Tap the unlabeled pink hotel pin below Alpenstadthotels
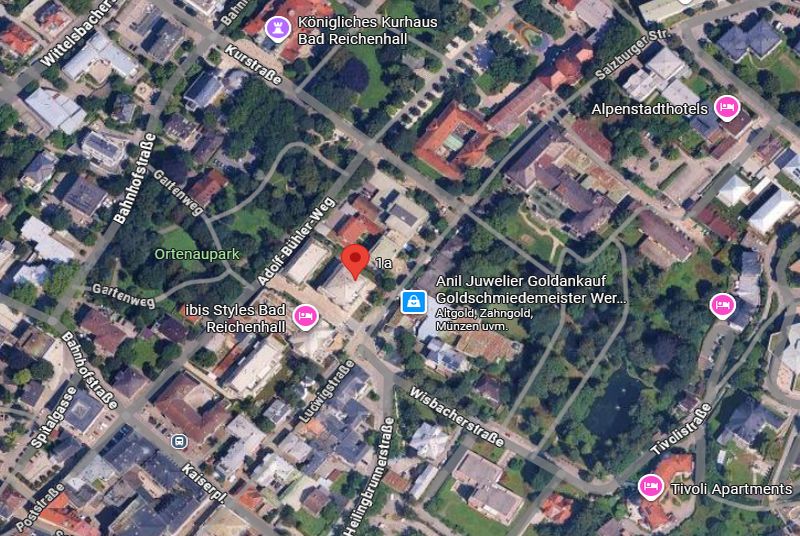 [x=722, y=303]
